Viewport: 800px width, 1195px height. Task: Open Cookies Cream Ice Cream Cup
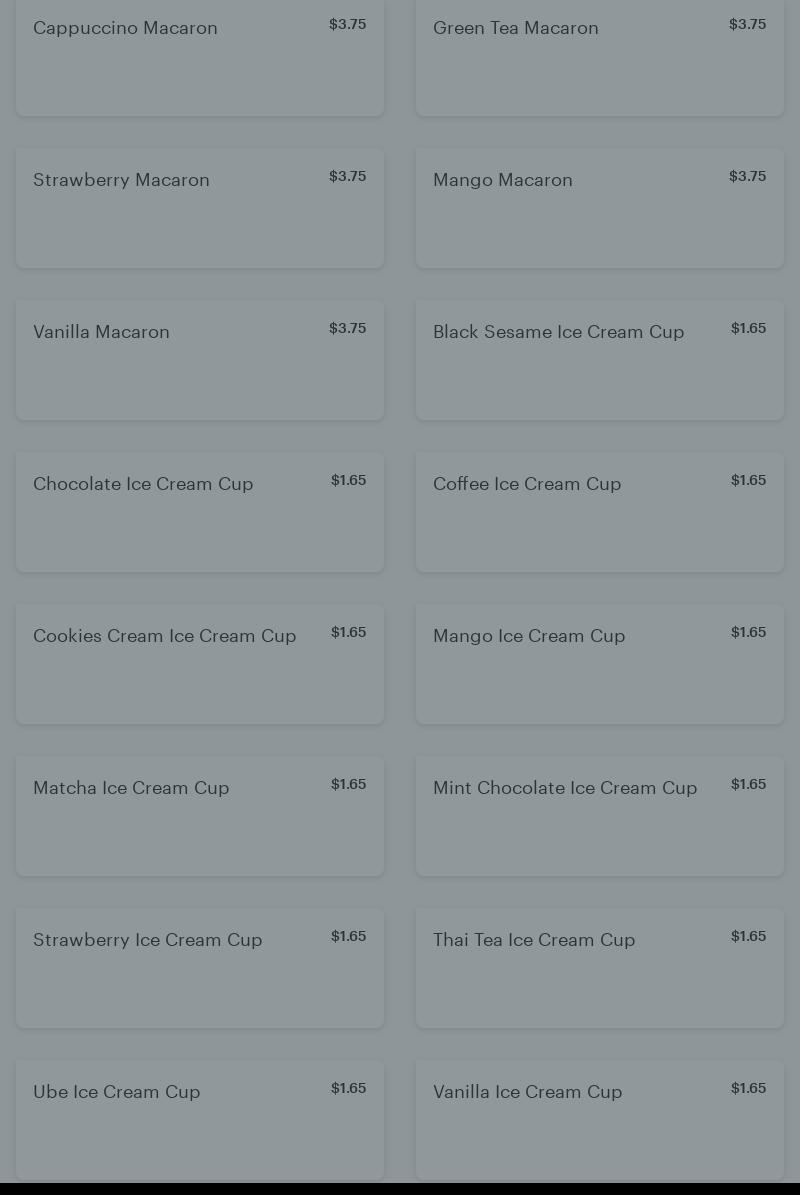(x=200, y=664)
